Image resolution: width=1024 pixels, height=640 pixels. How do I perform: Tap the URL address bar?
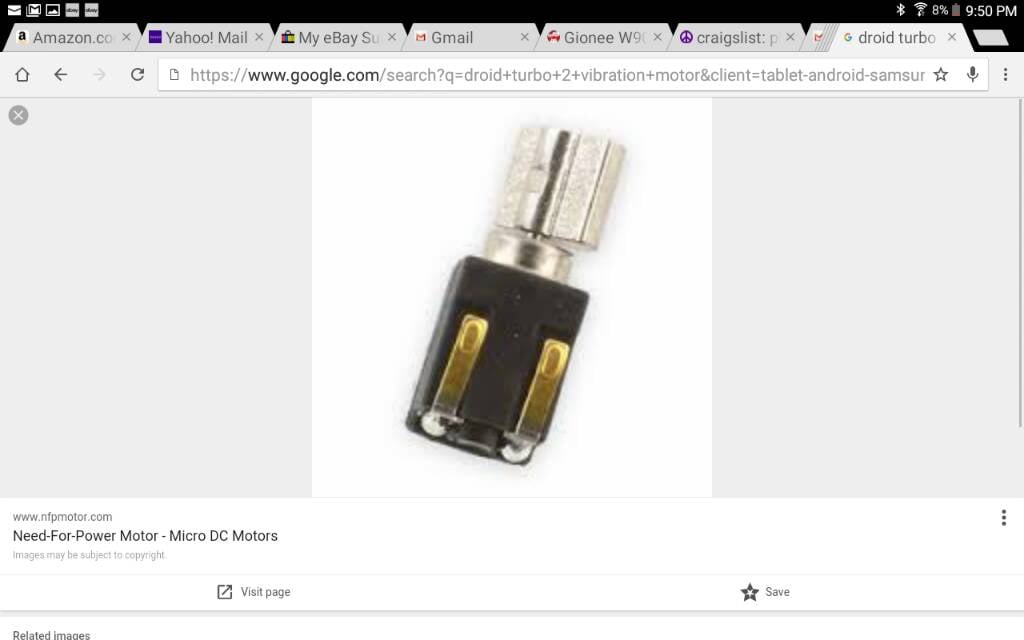point(550,75)
